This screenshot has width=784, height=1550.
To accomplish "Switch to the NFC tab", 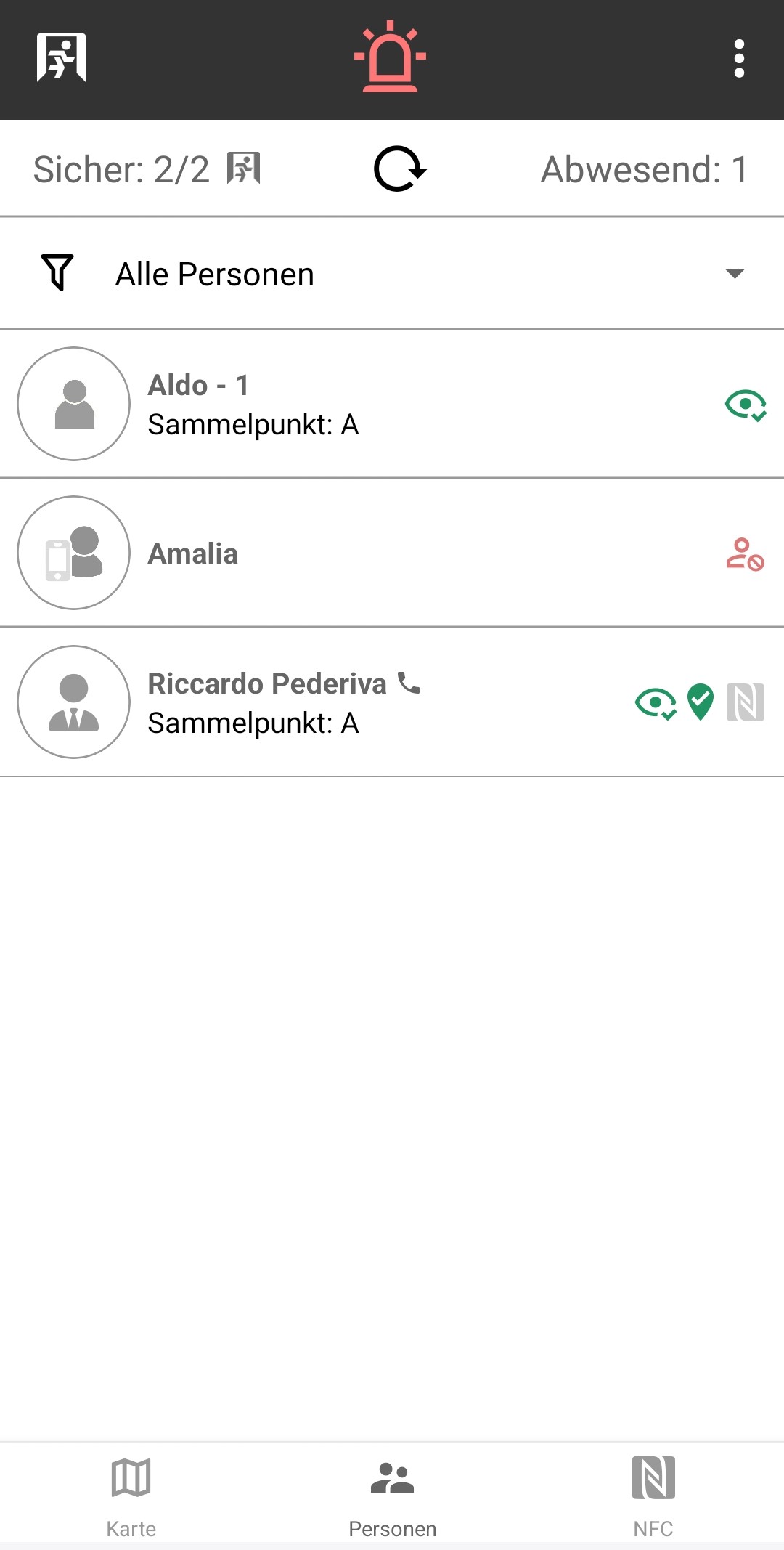I will click(x=653, y=1496).
